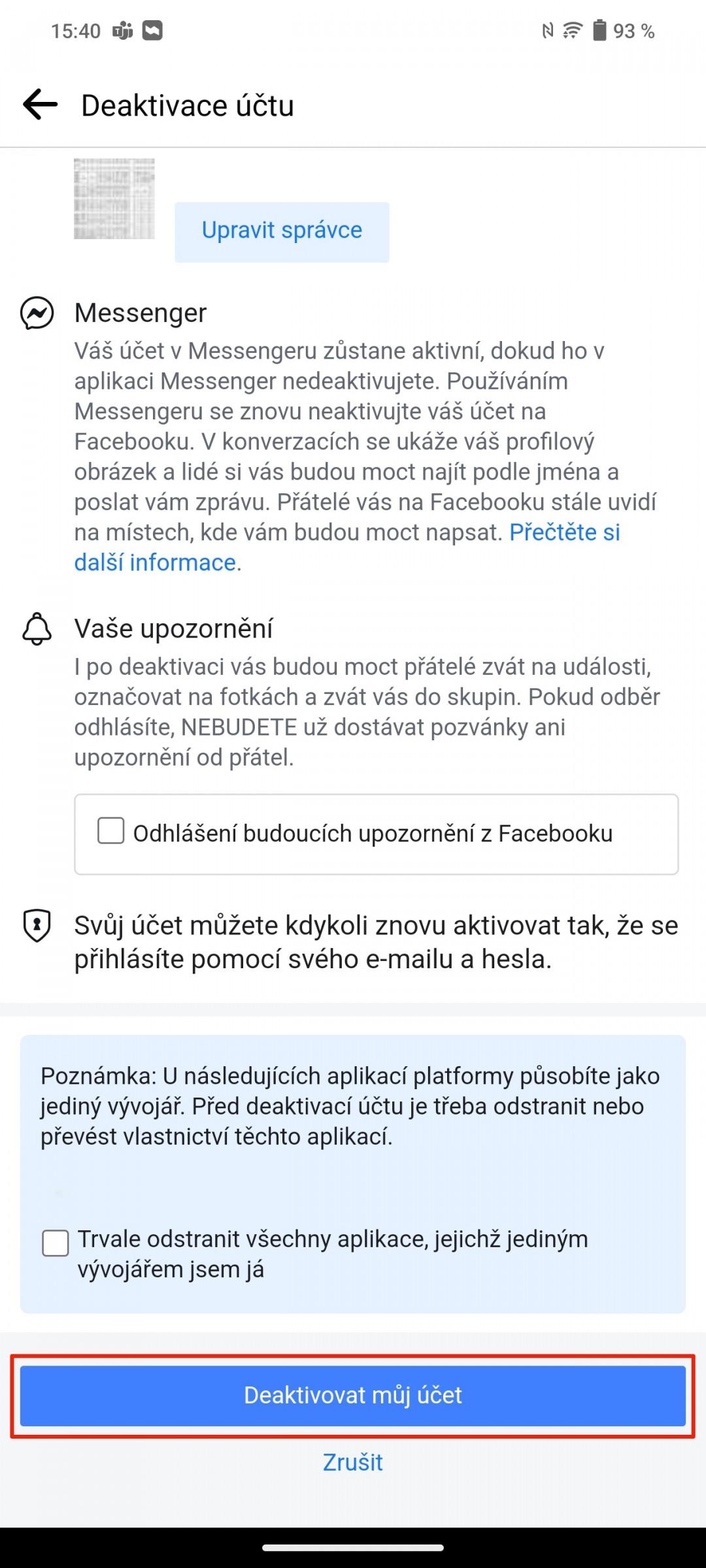
Task: Tap the Upravit správce button
Action: (x=282, y=232)
